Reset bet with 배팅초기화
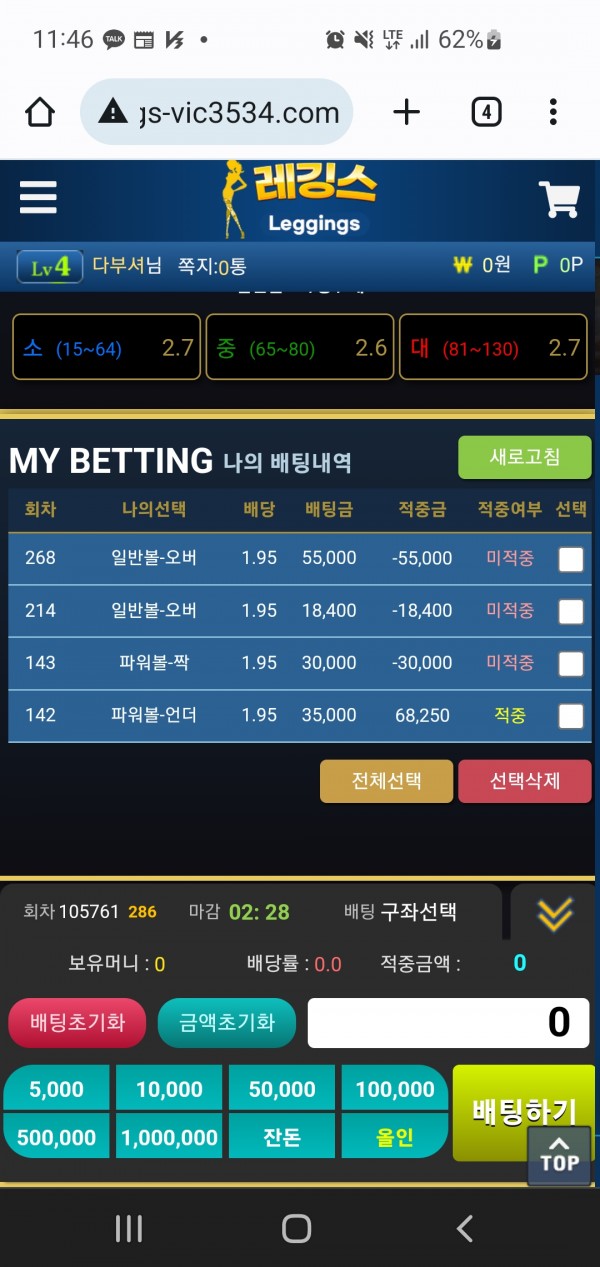This screenshot has height=1267, width=600. click(x=77, y=1023)
